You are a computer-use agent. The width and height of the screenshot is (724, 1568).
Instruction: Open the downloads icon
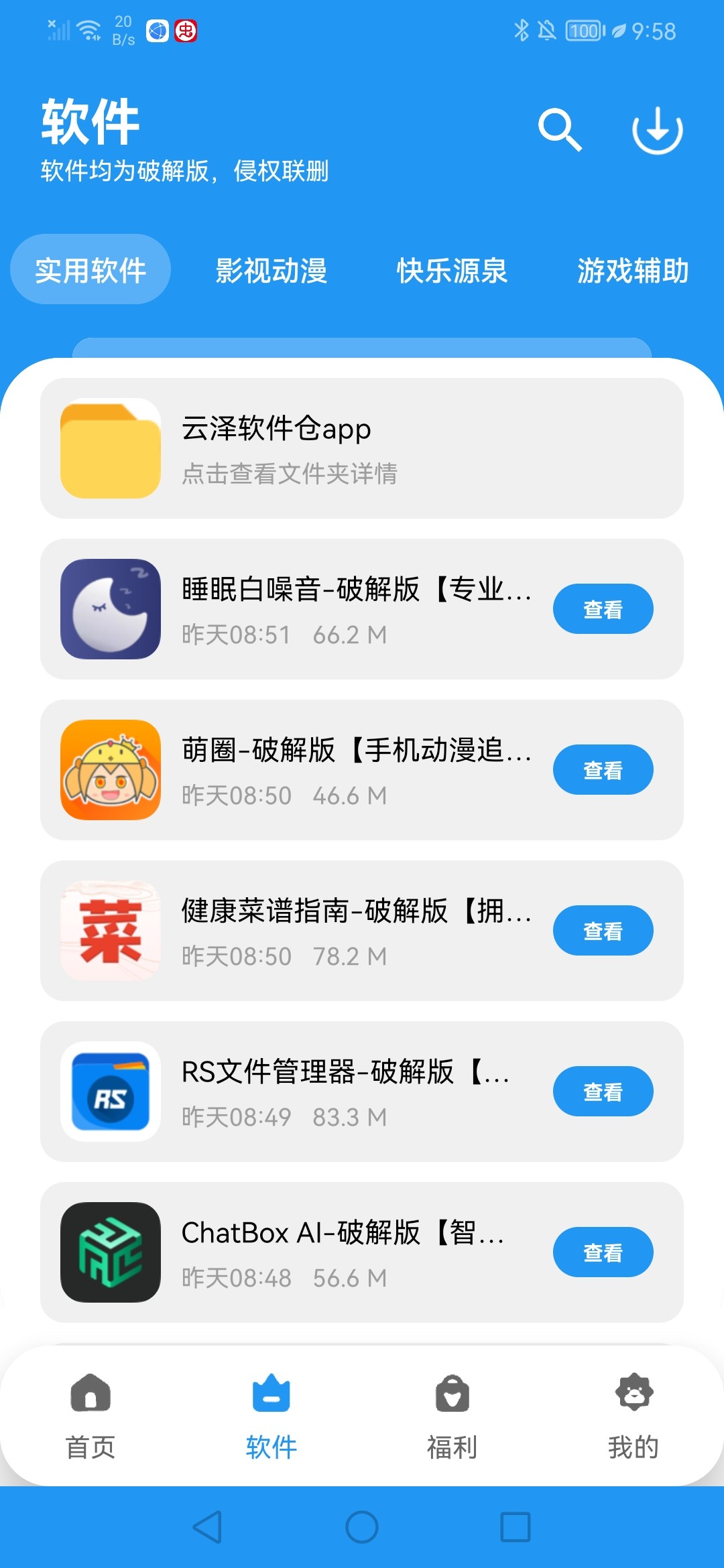tap(657, 129)
